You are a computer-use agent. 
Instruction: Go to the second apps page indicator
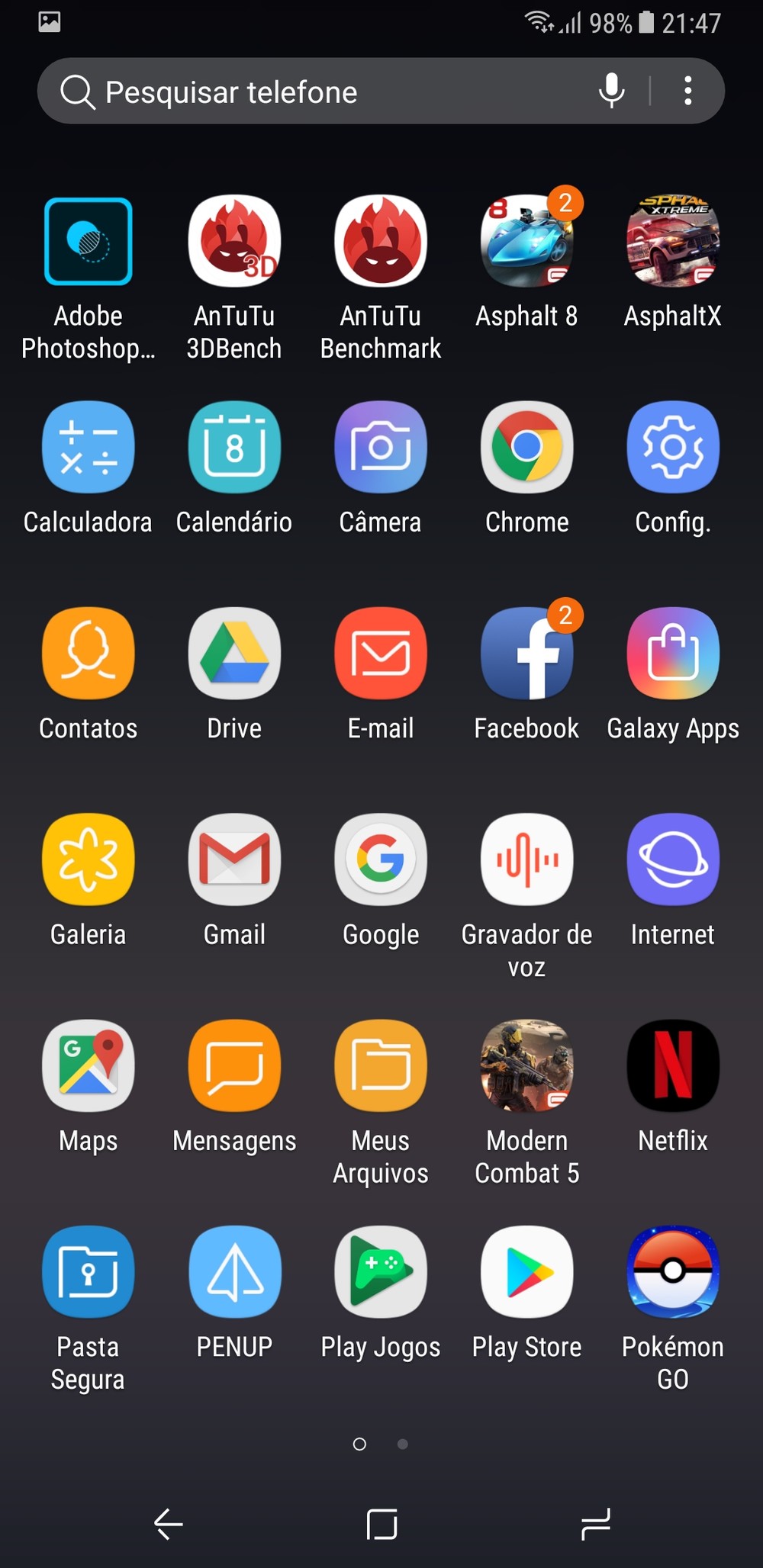click(403, 1444)
